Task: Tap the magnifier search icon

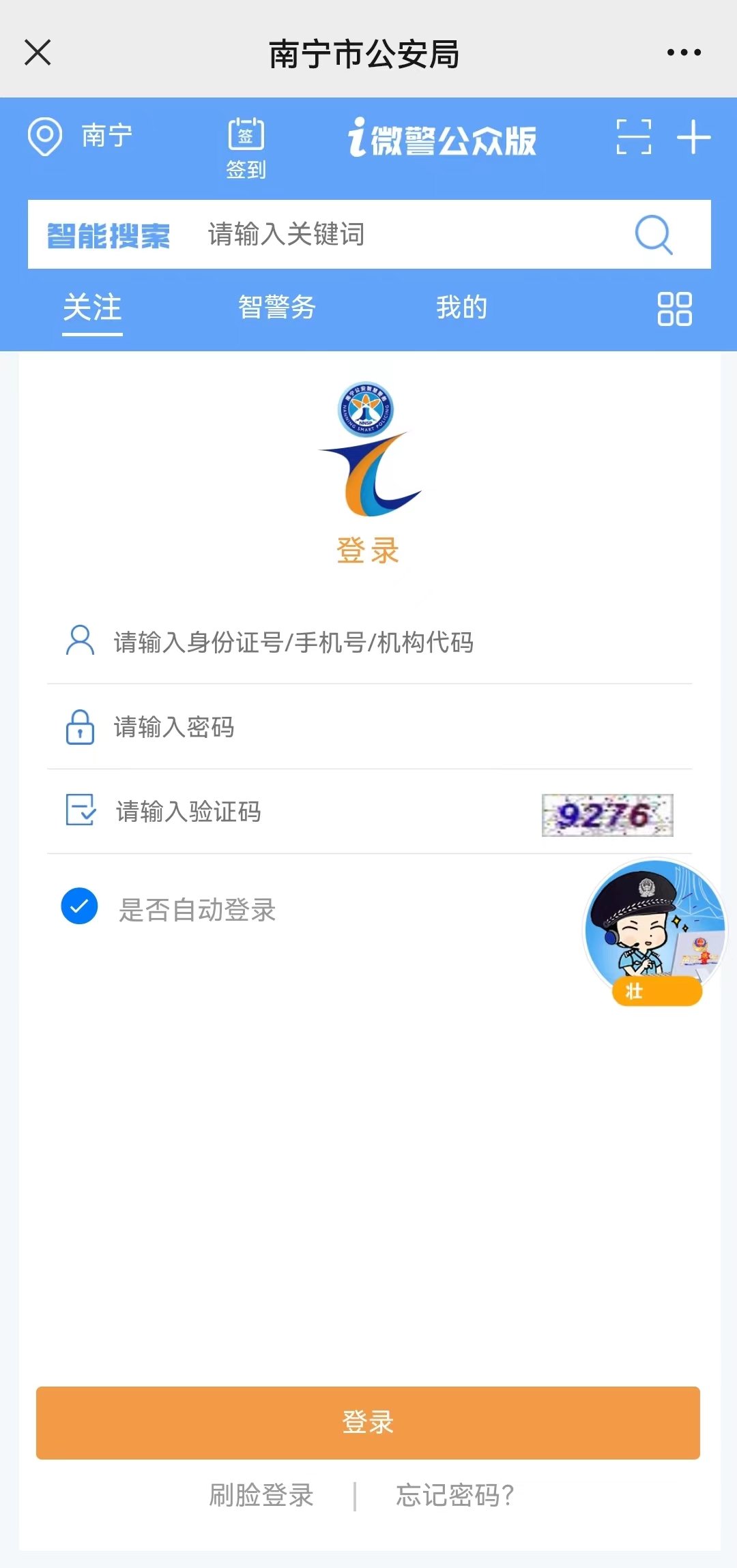Action: (x=653, y=235)
